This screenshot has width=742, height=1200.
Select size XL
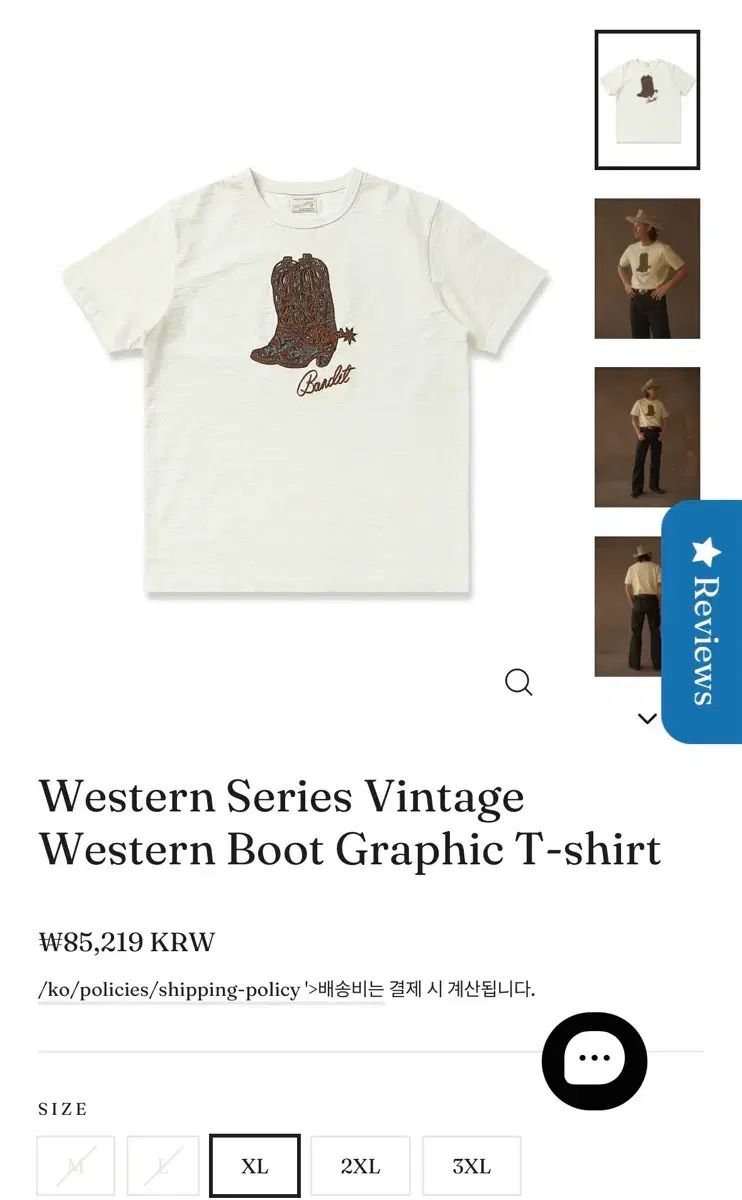tap(255, 1167)
